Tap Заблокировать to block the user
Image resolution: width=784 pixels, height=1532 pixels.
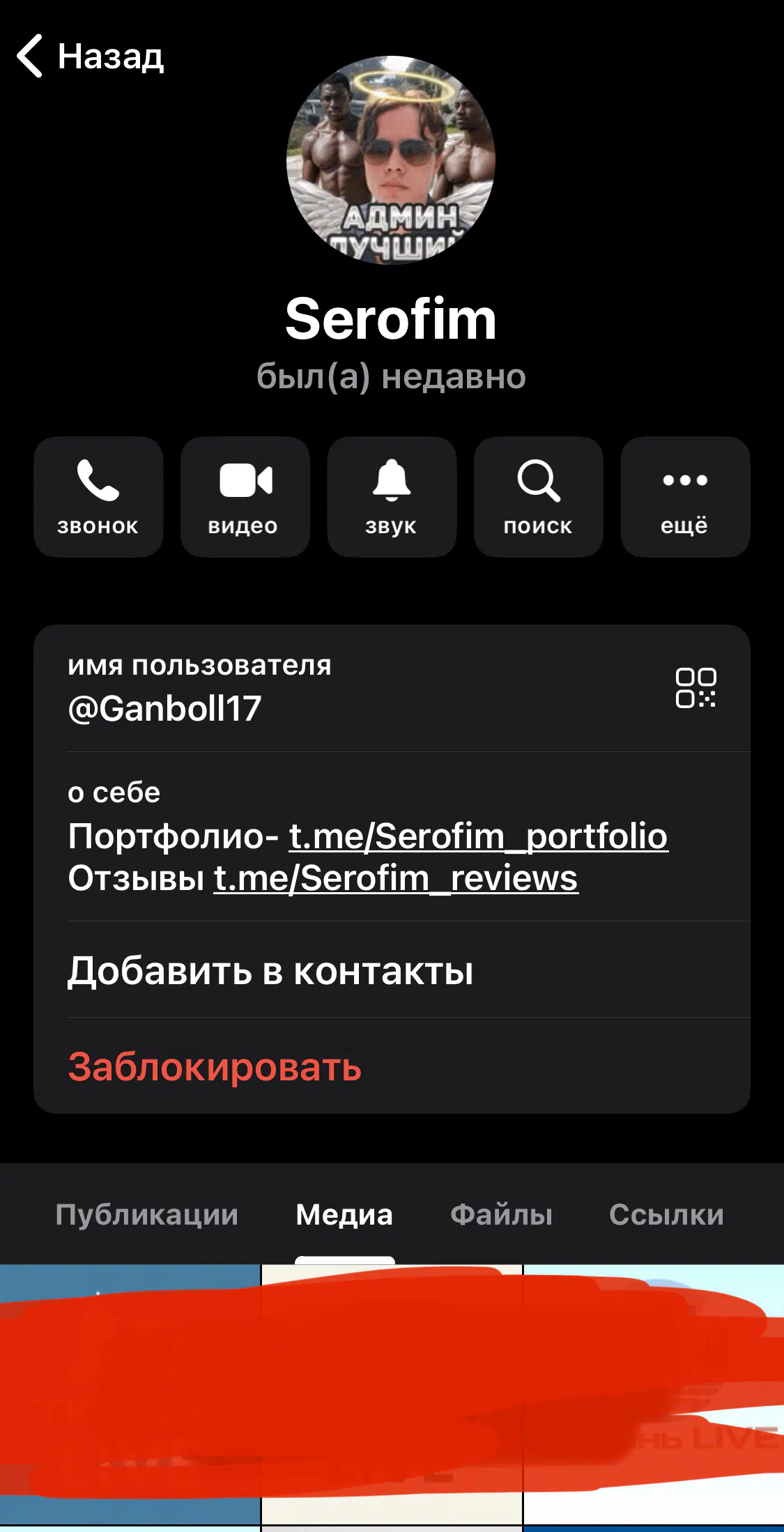(392, 1066)
